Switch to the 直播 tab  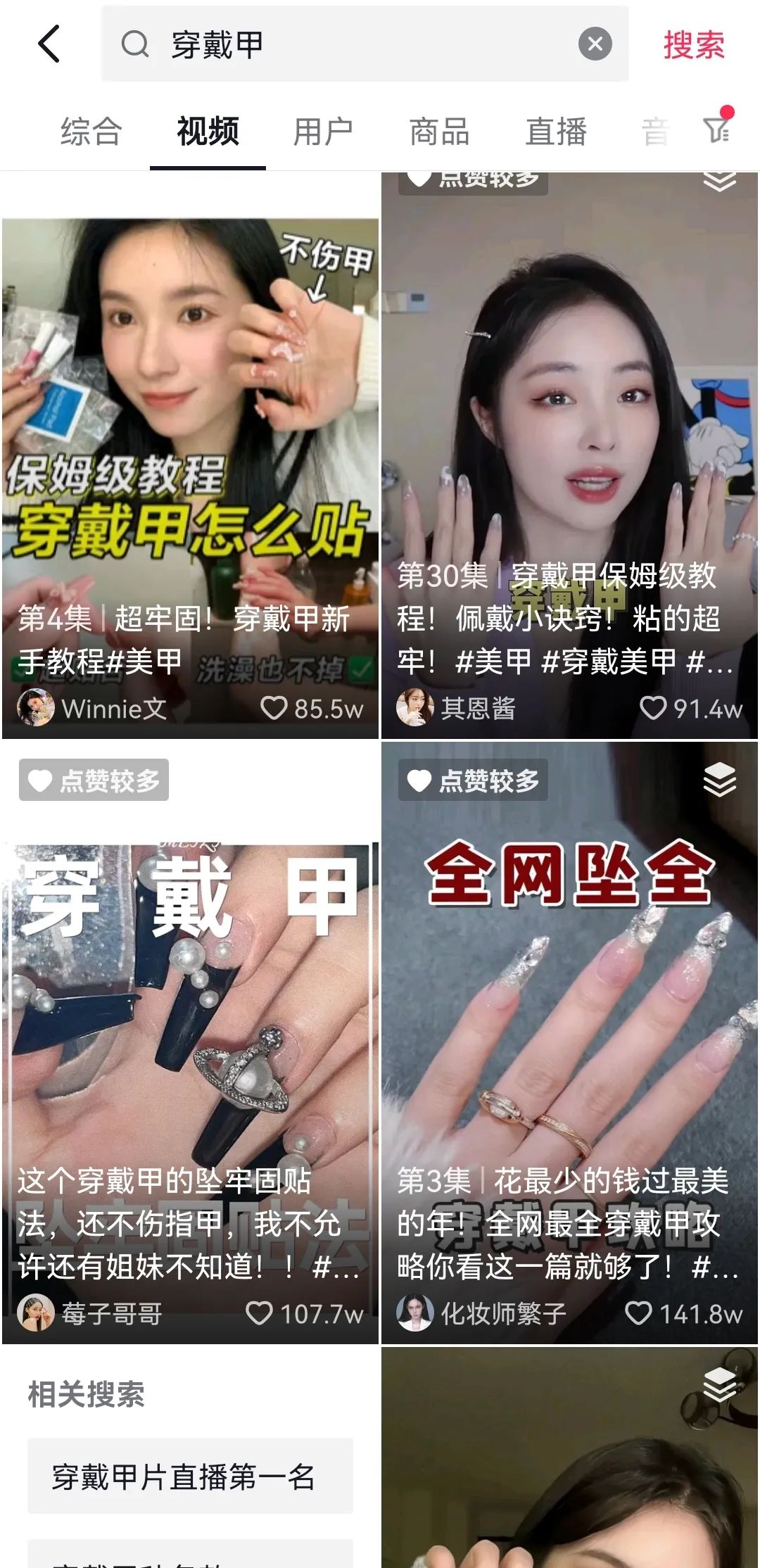pos(556,132)
